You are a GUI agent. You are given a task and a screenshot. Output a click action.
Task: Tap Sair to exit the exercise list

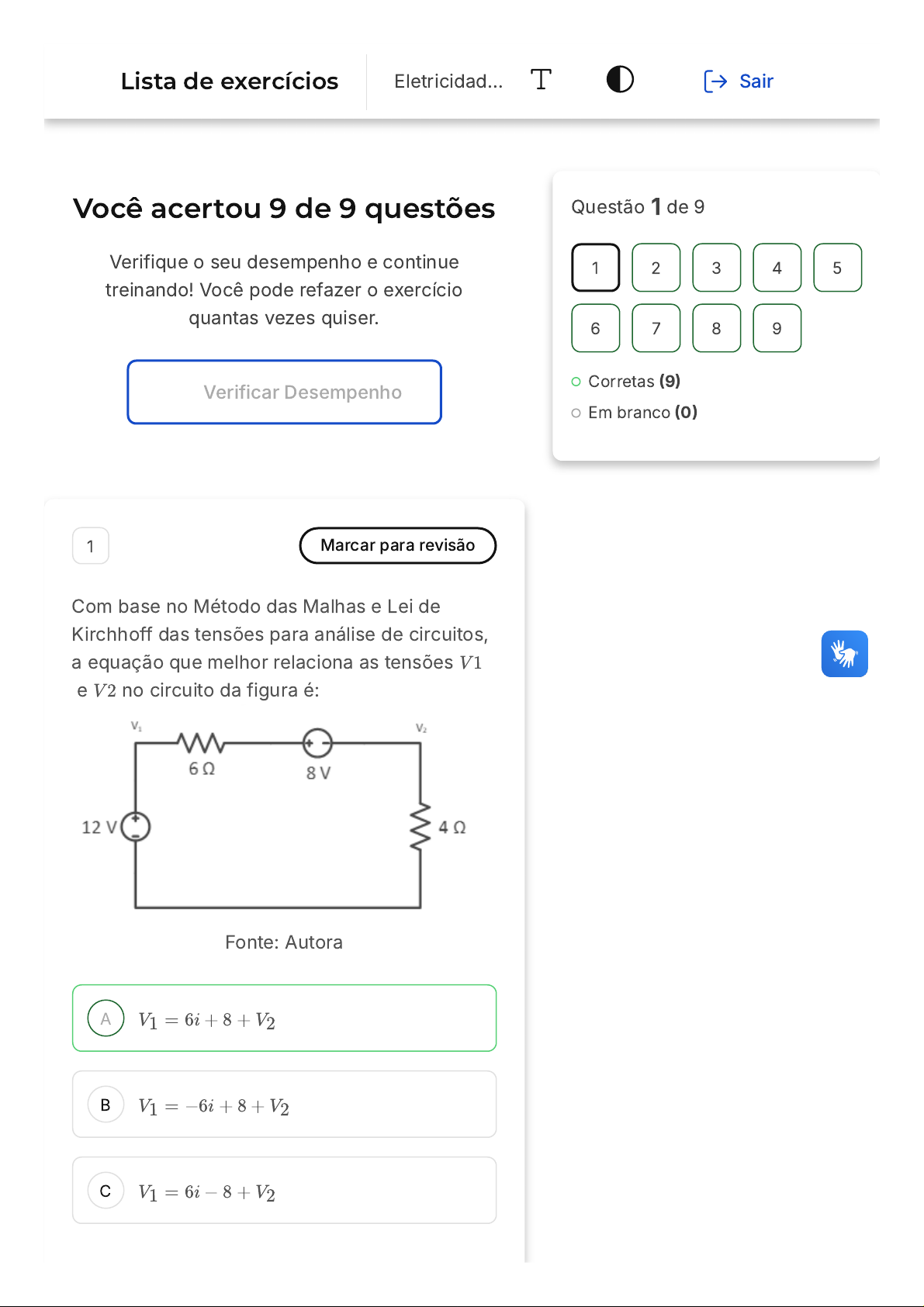(x=738, y=81)
